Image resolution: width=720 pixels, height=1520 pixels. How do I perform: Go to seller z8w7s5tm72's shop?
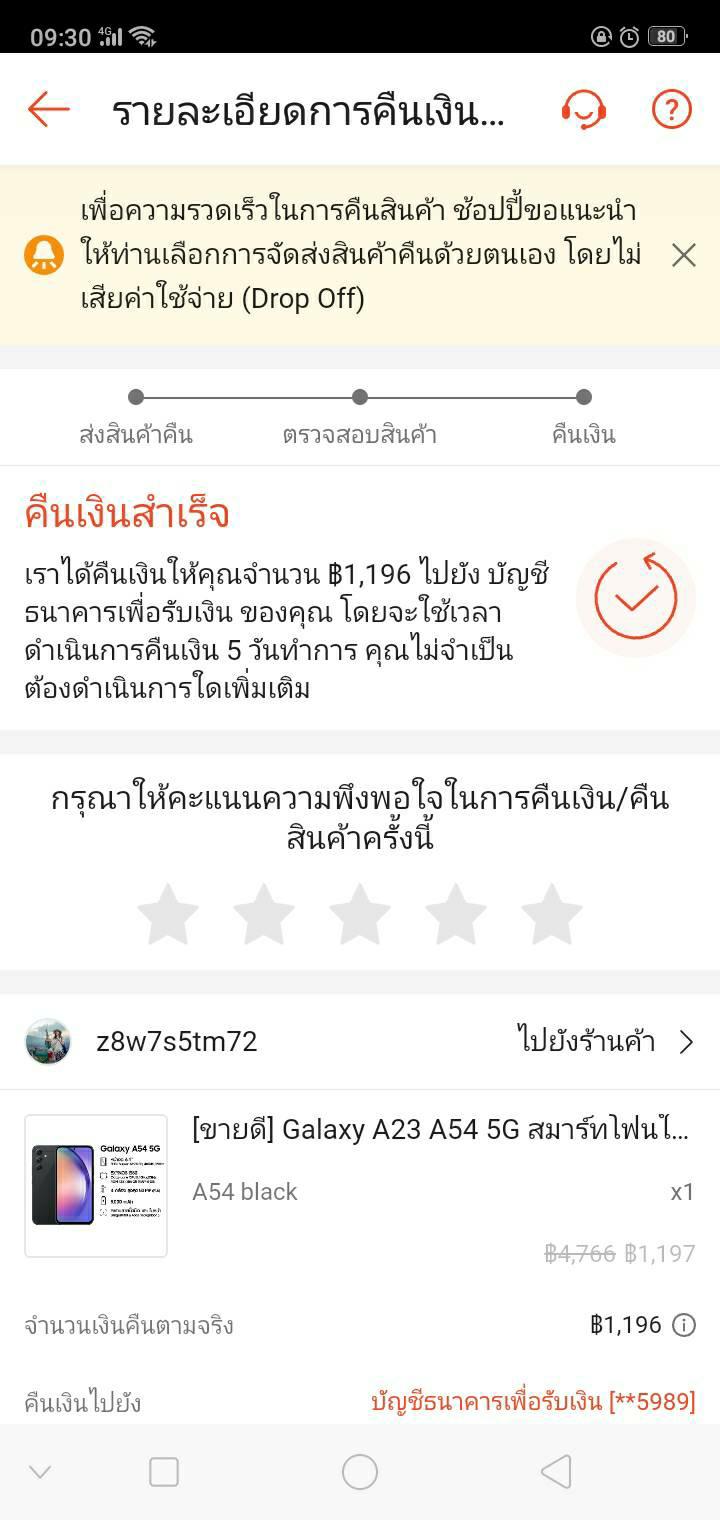(604, 1042)
